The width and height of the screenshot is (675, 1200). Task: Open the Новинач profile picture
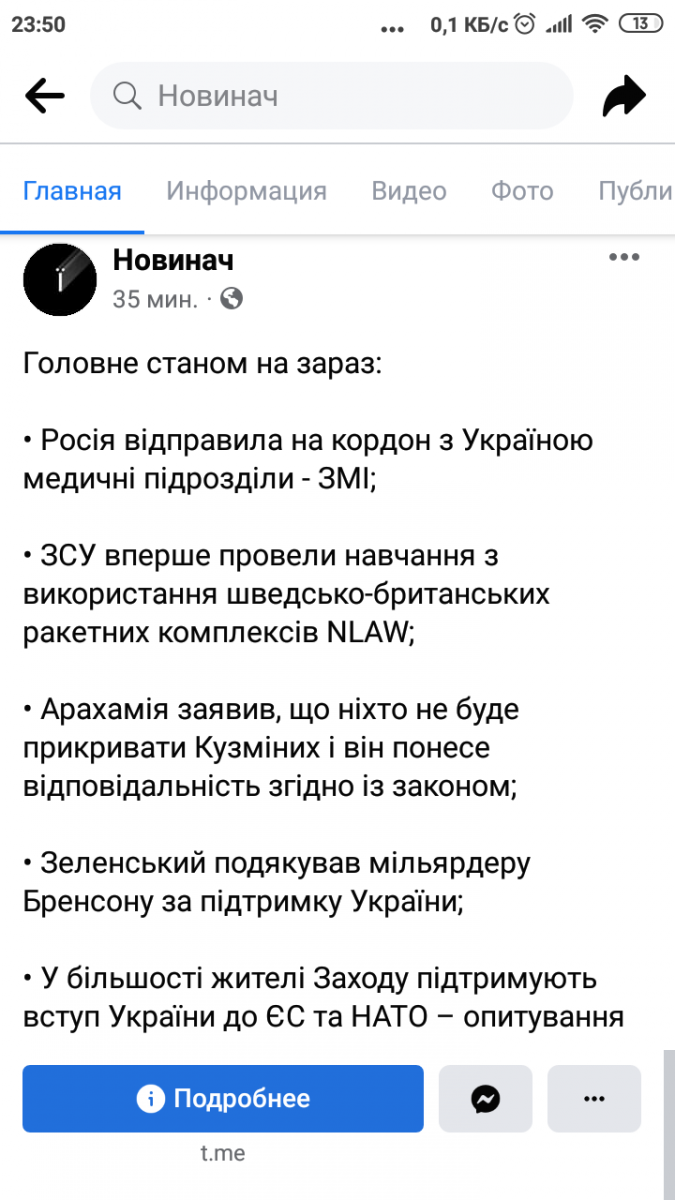point(60,279)
